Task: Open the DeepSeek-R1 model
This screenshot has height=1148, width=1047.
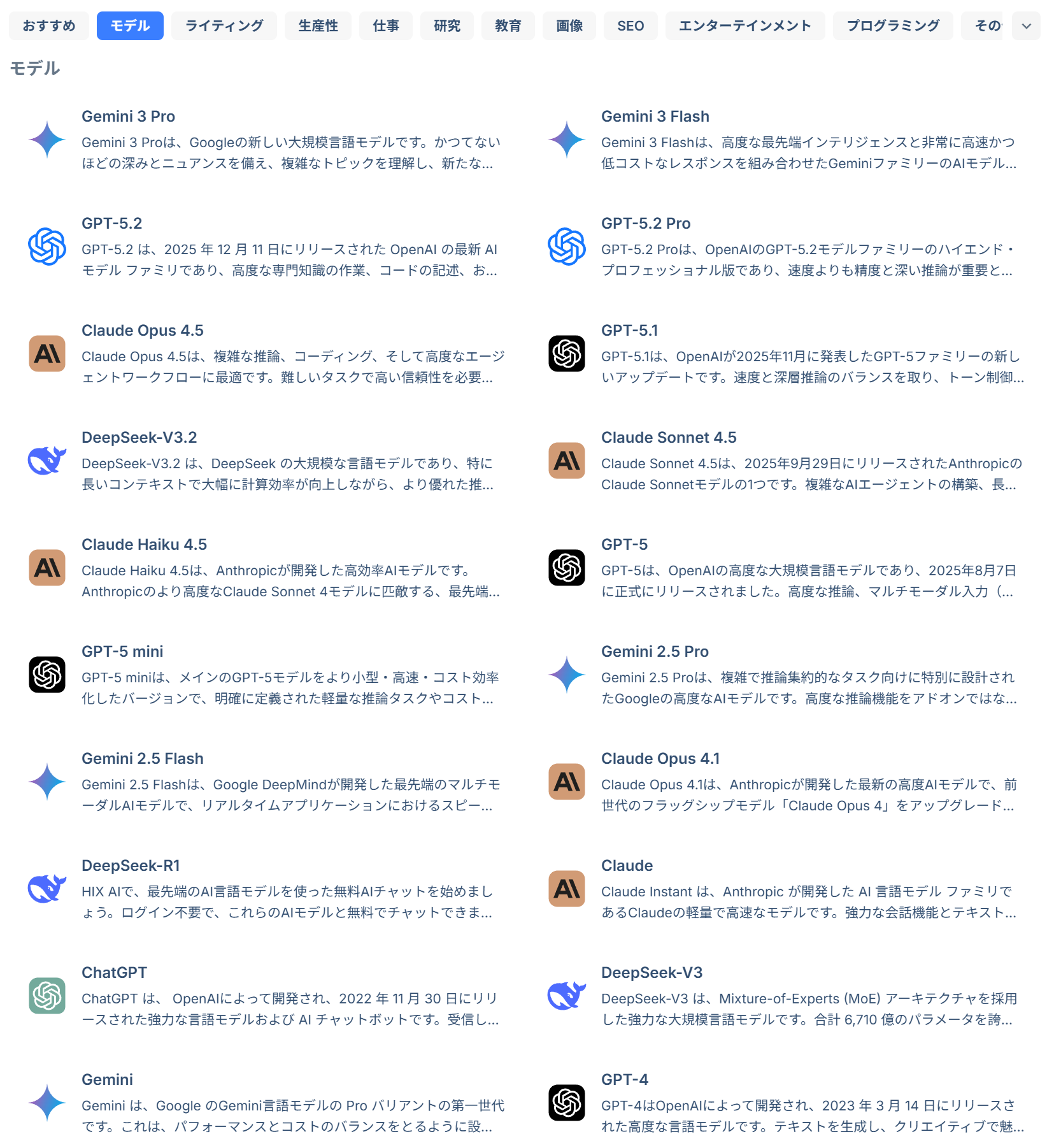Action: [x=131, y=866]
